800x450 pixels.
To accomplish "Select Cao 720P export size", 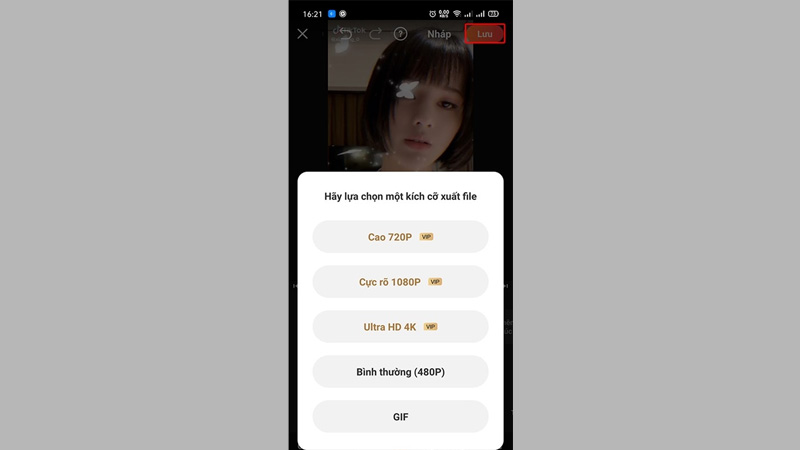I will (400, 237).
